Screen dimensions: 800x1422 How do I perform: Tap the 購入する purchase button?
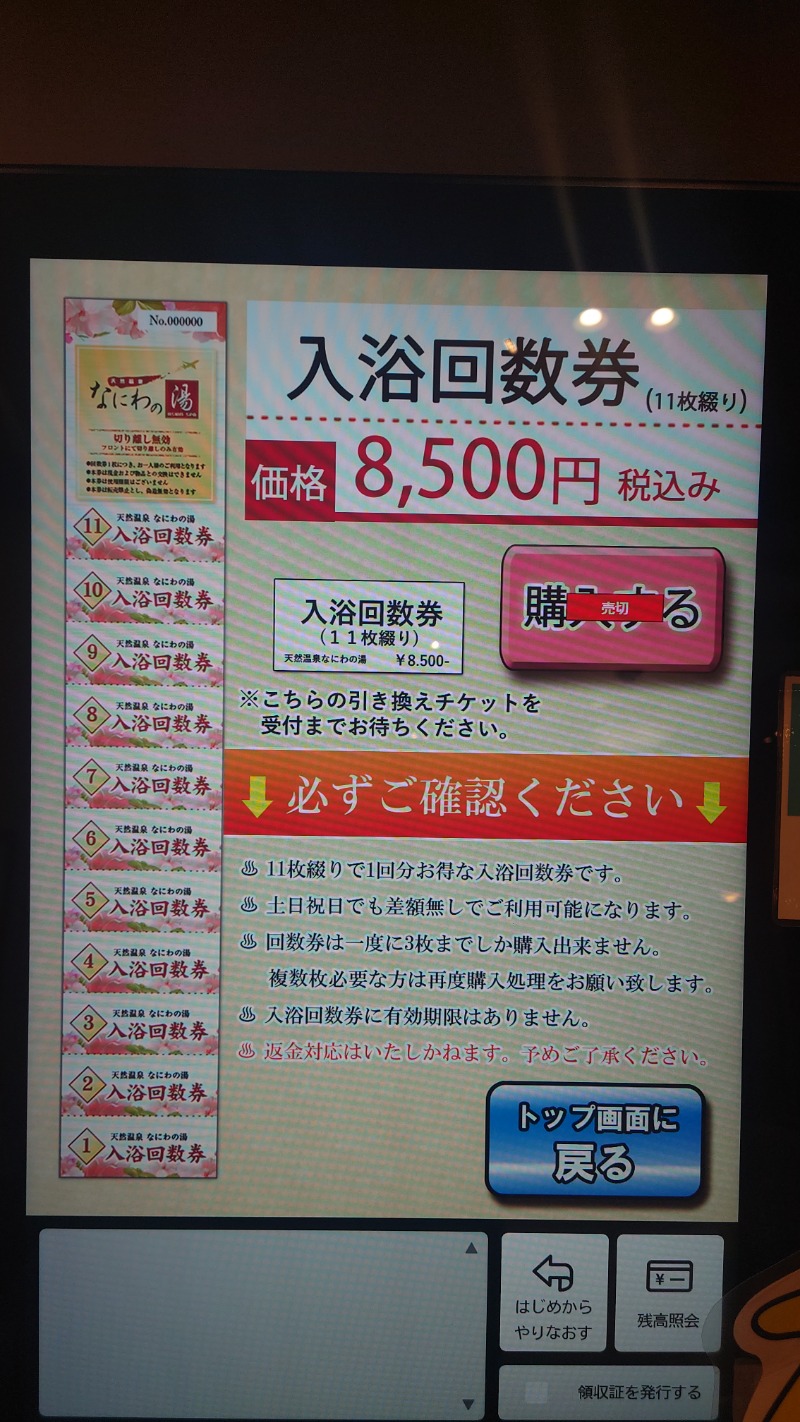pos(612,607)
